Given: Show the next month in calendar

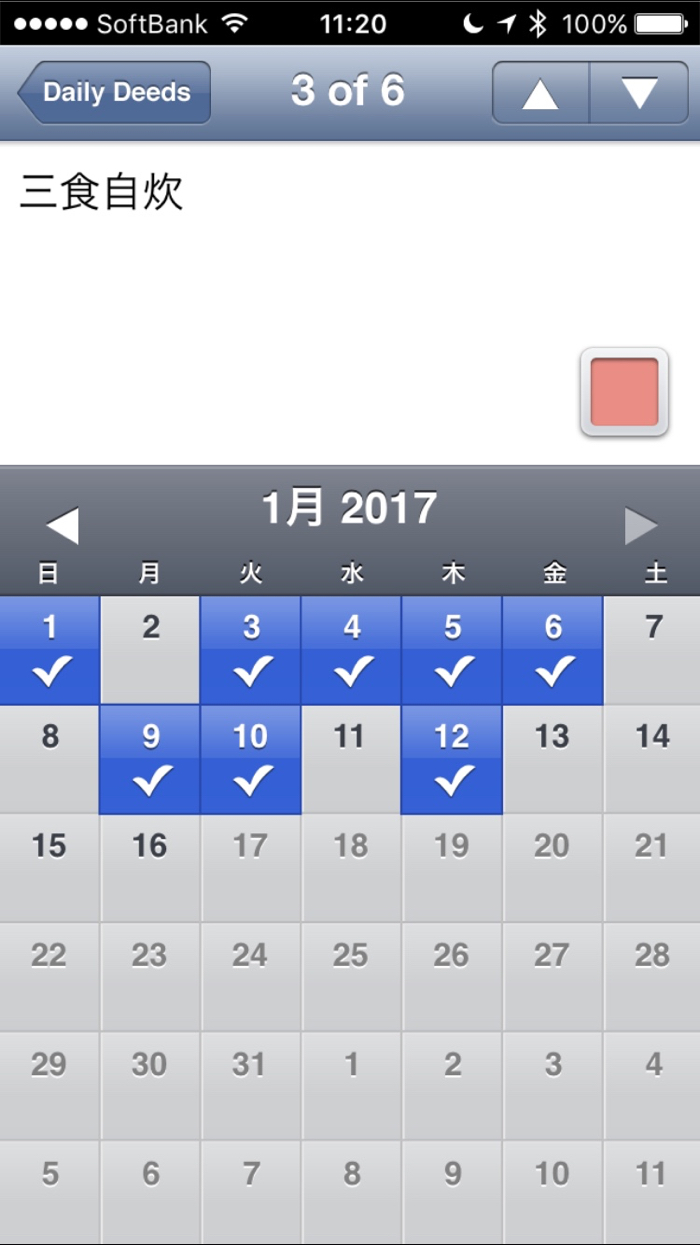Looking at the screenshot, I should [641, 525].
